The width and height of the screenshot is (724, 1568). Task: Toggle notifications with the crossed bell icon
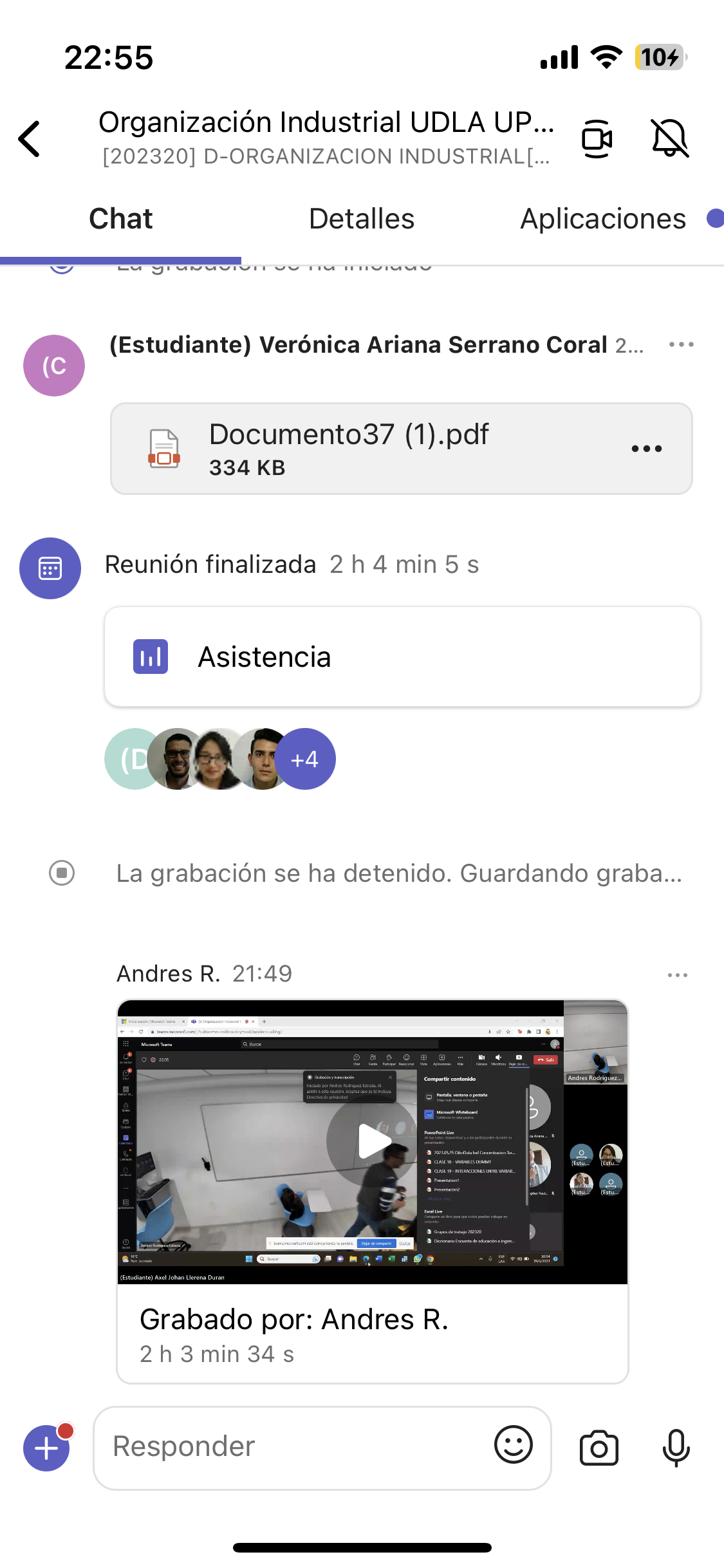point(670,138)
